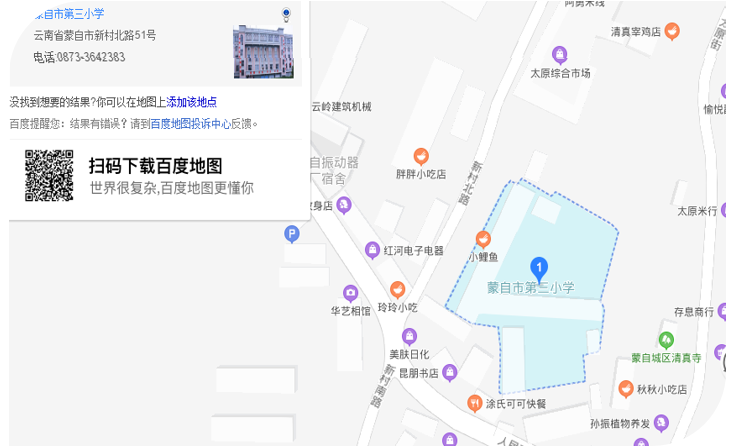Viewport: 731px width, 447px height.
Task: Open the 太原综合市场 marker
Action: pos(559,53)
